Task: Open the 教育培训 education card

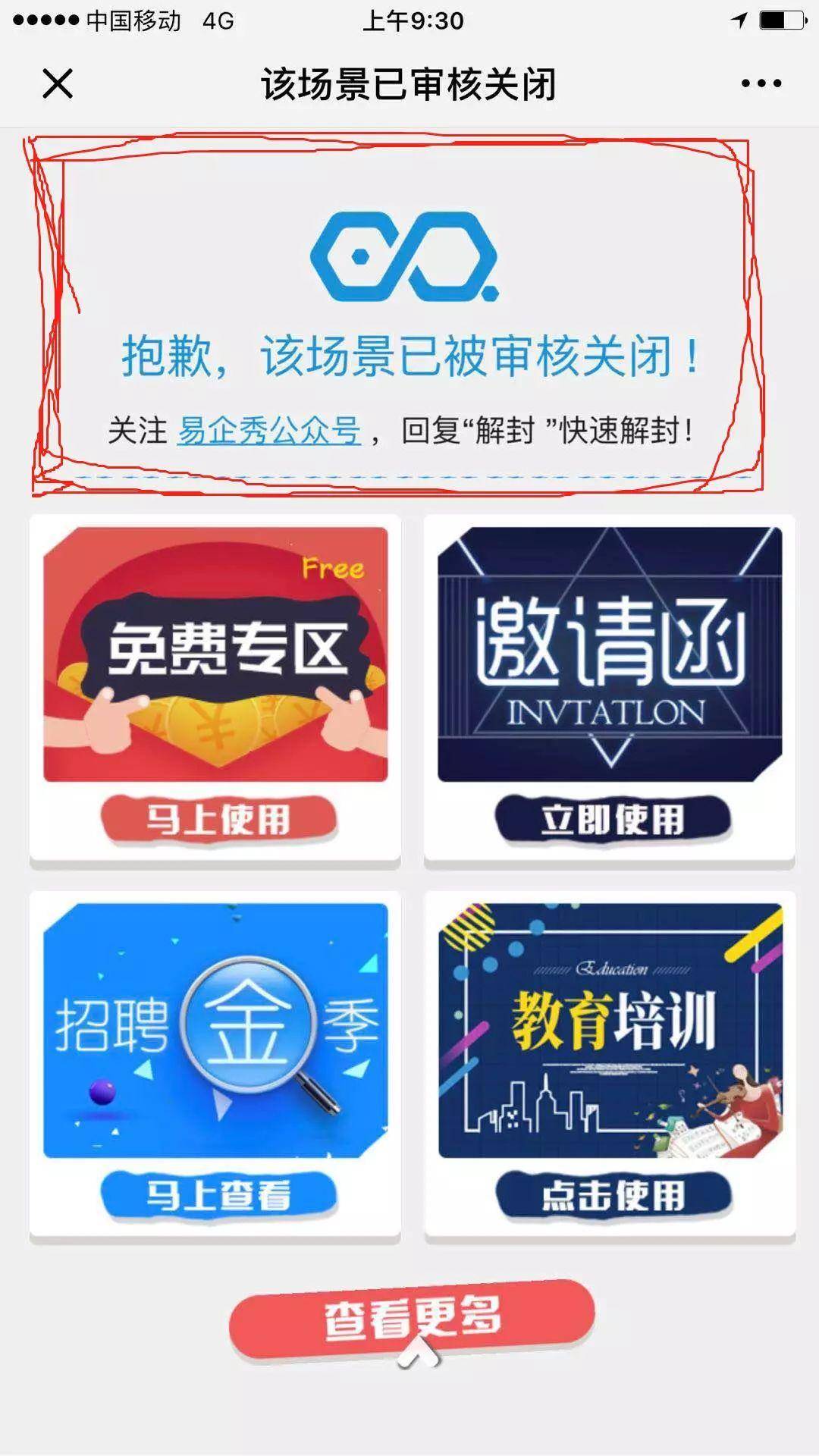Action: click(x=610, y=1030)
